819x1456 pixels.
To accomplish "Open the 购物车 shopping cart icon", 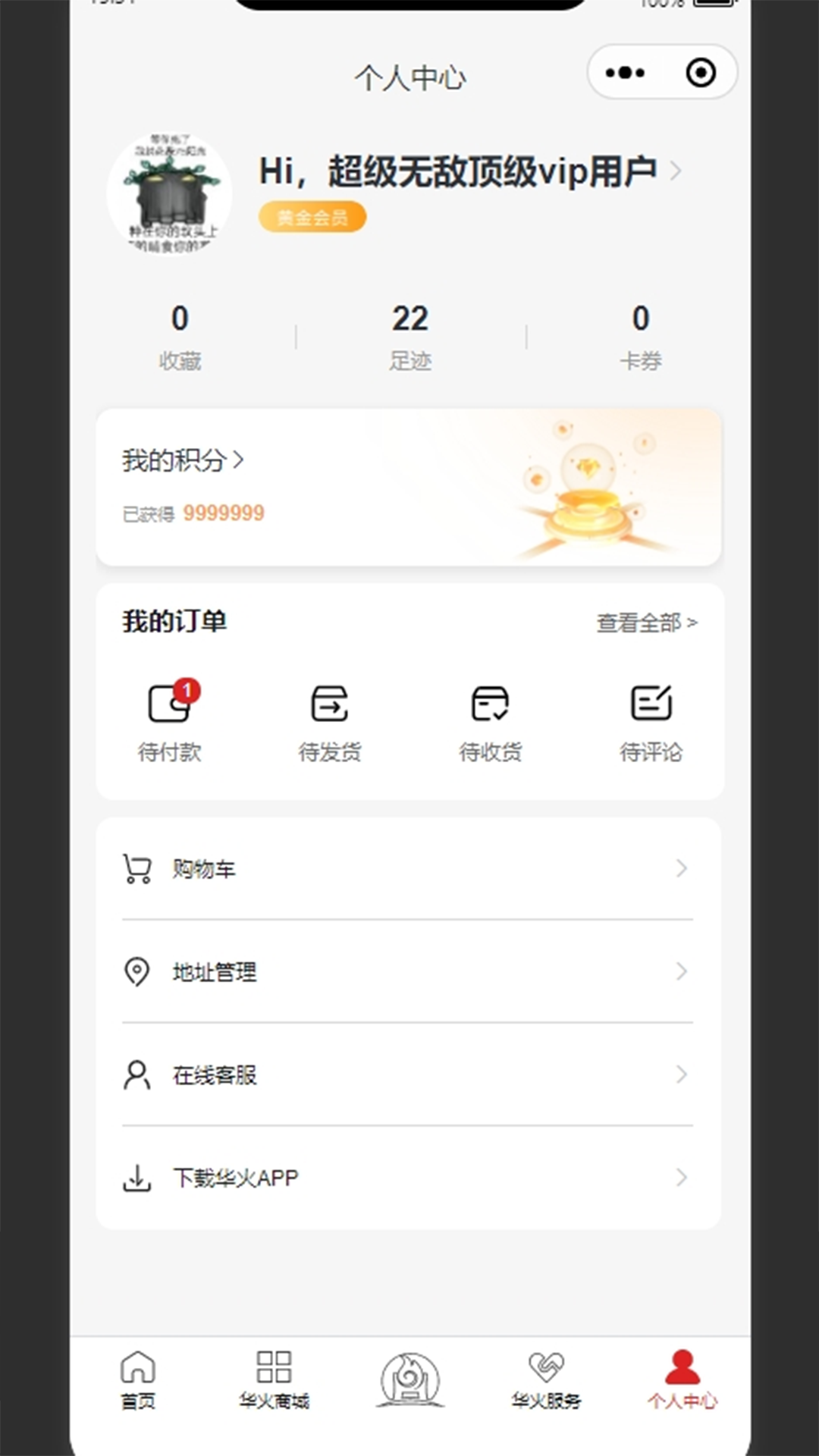I will coord(137,869).
